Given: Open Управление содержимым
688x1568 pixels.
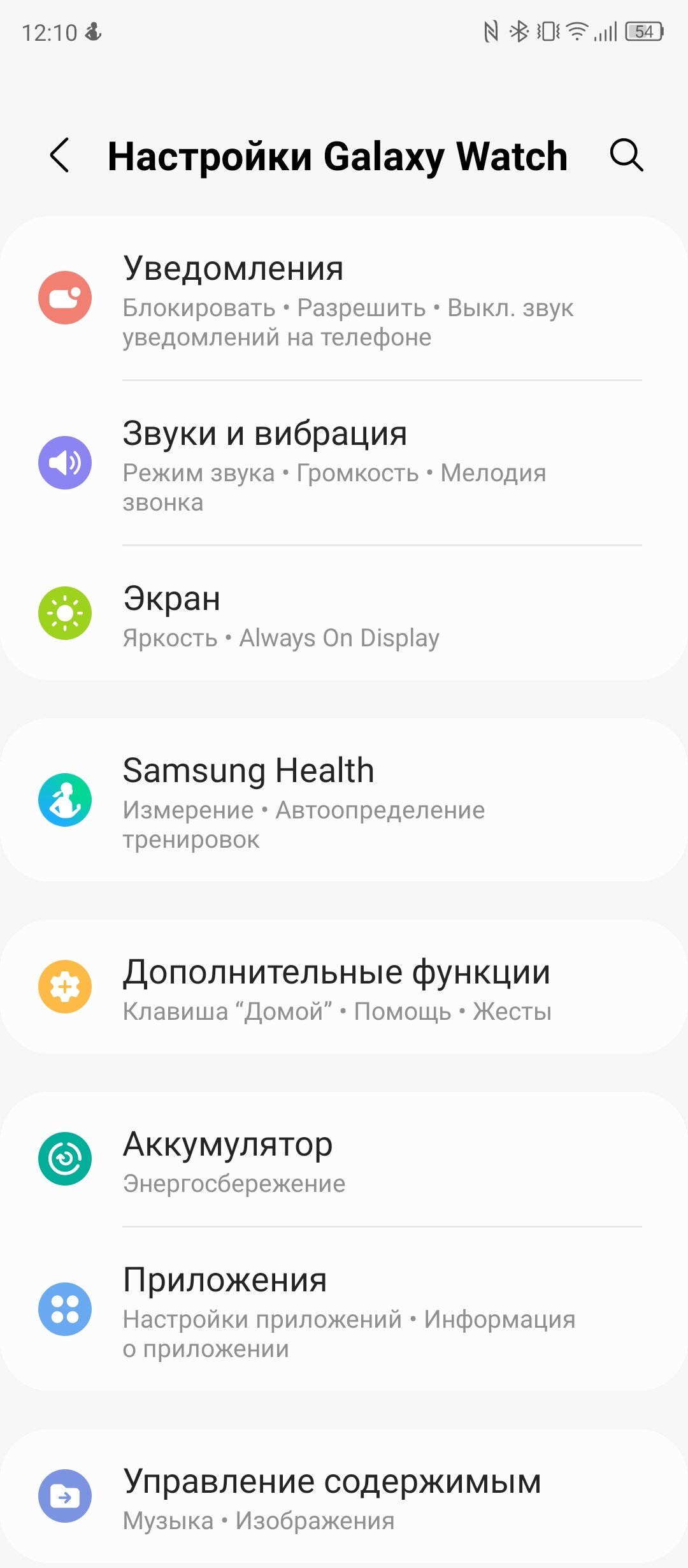Looking at the screenshot, I should (344, 1496).
